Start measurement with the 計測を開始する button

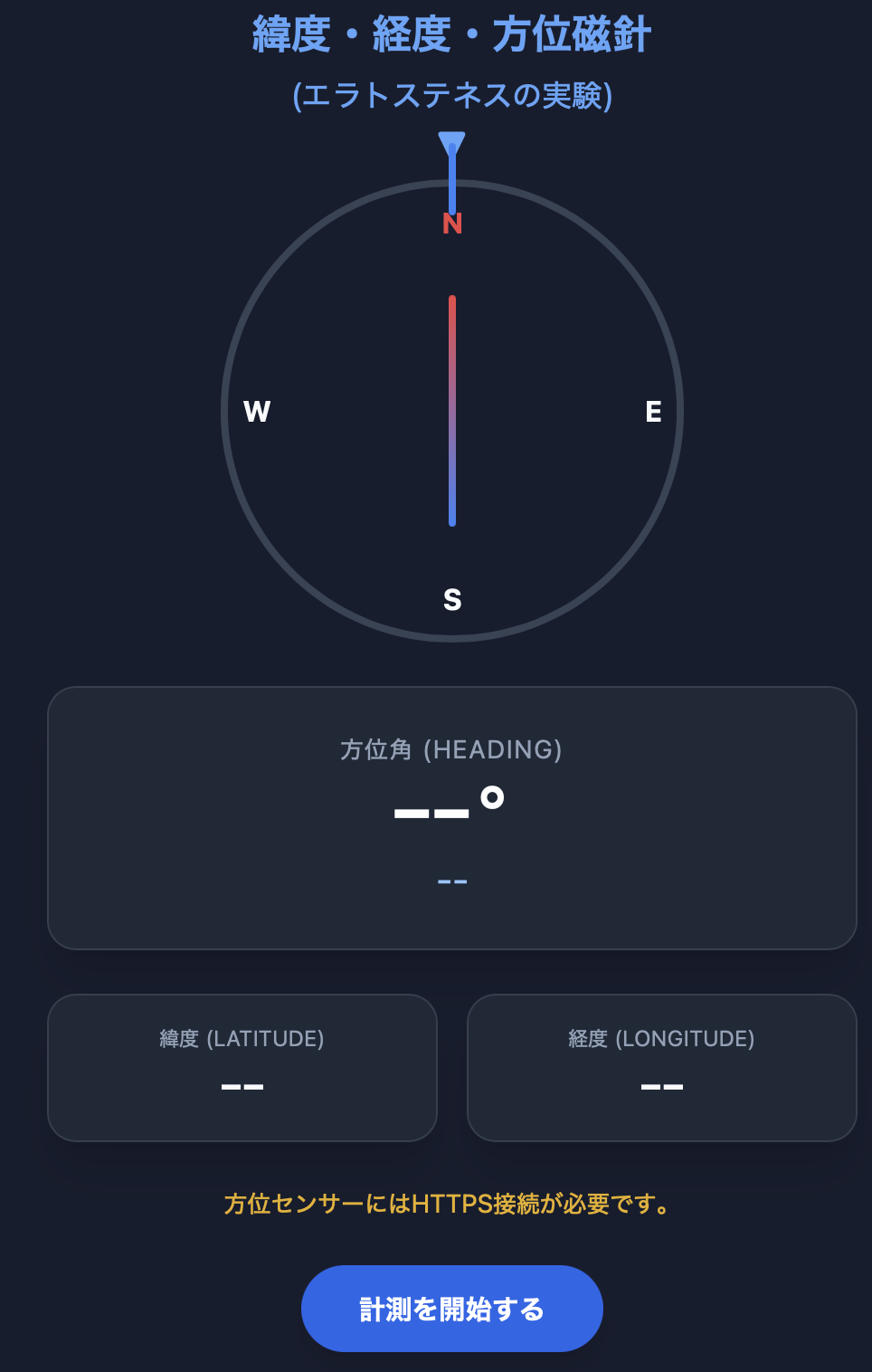(452, 1309)
